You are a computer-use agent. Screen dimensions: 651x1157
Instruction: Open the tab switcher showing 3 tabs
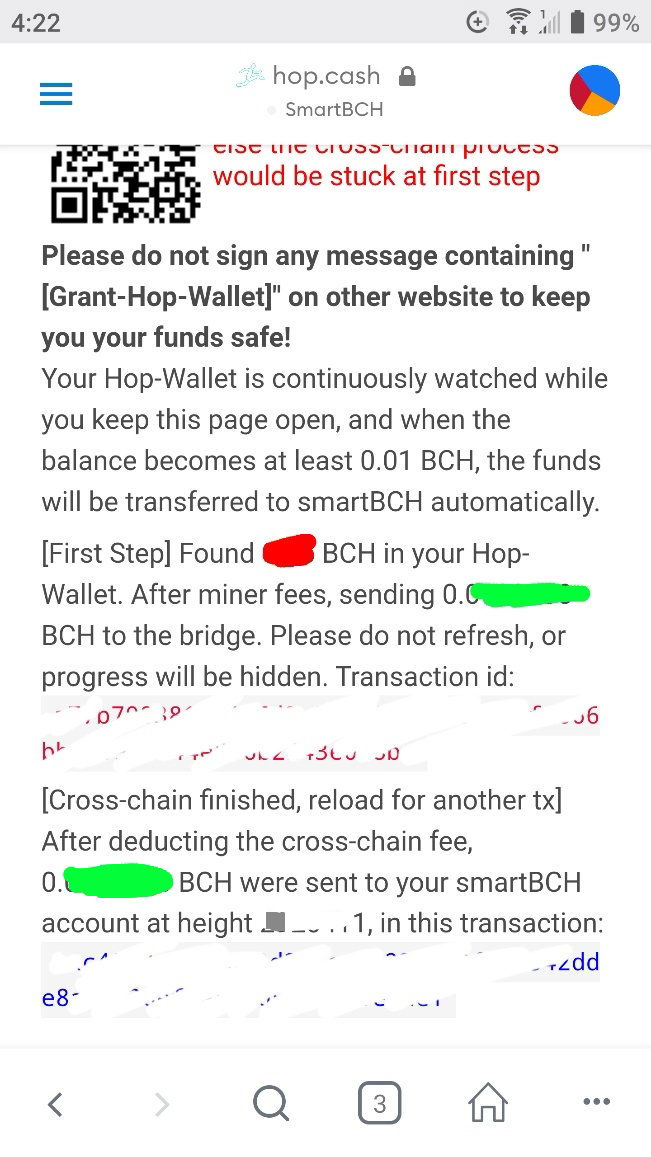(379, 1103)
